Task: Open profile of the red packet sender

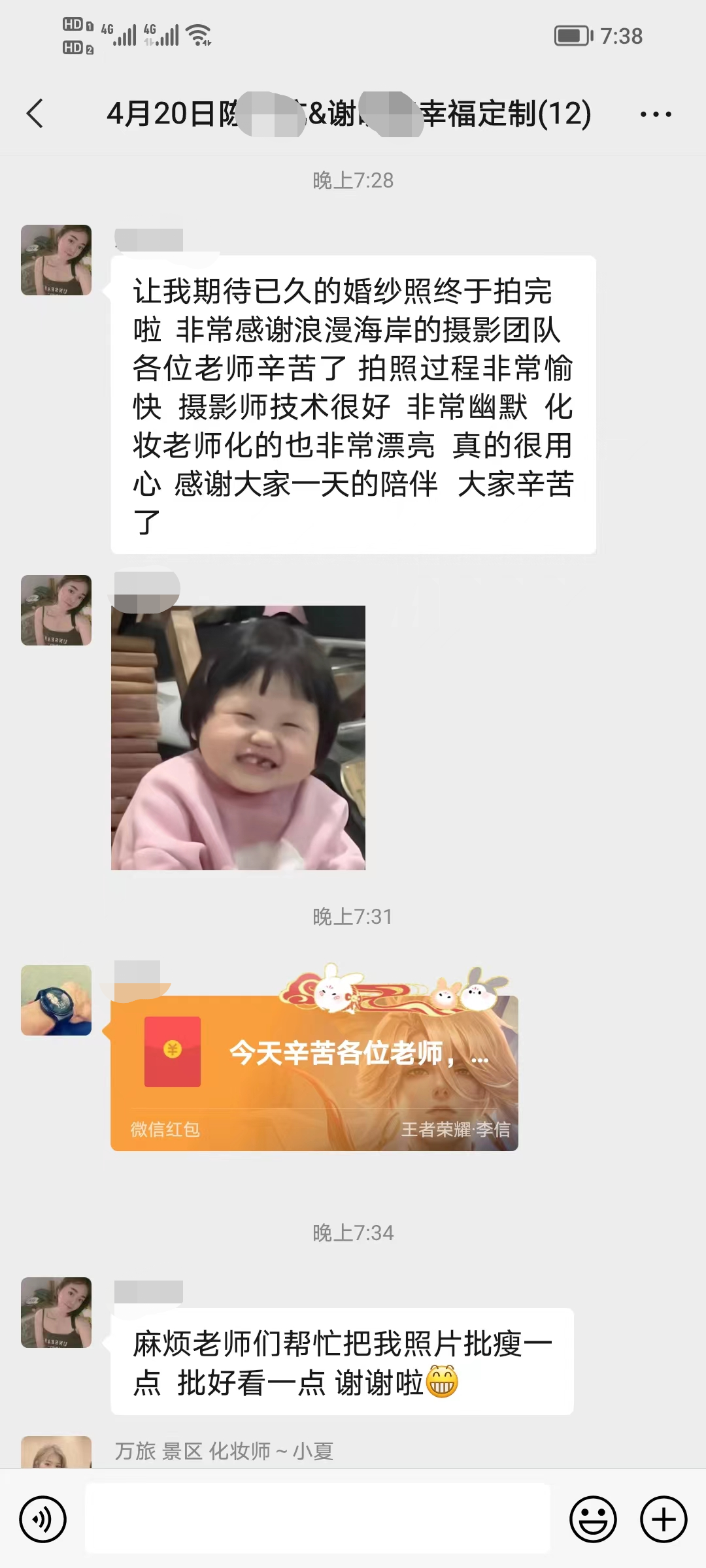Action: [56, 1000]
